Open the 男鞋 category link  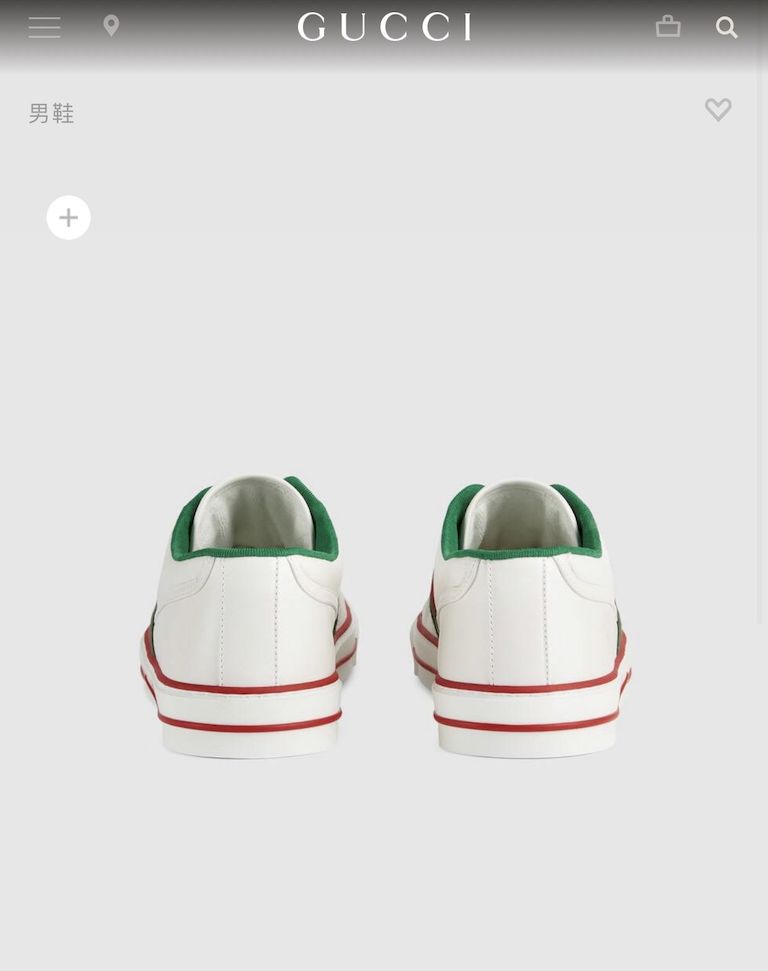[51, 113]
